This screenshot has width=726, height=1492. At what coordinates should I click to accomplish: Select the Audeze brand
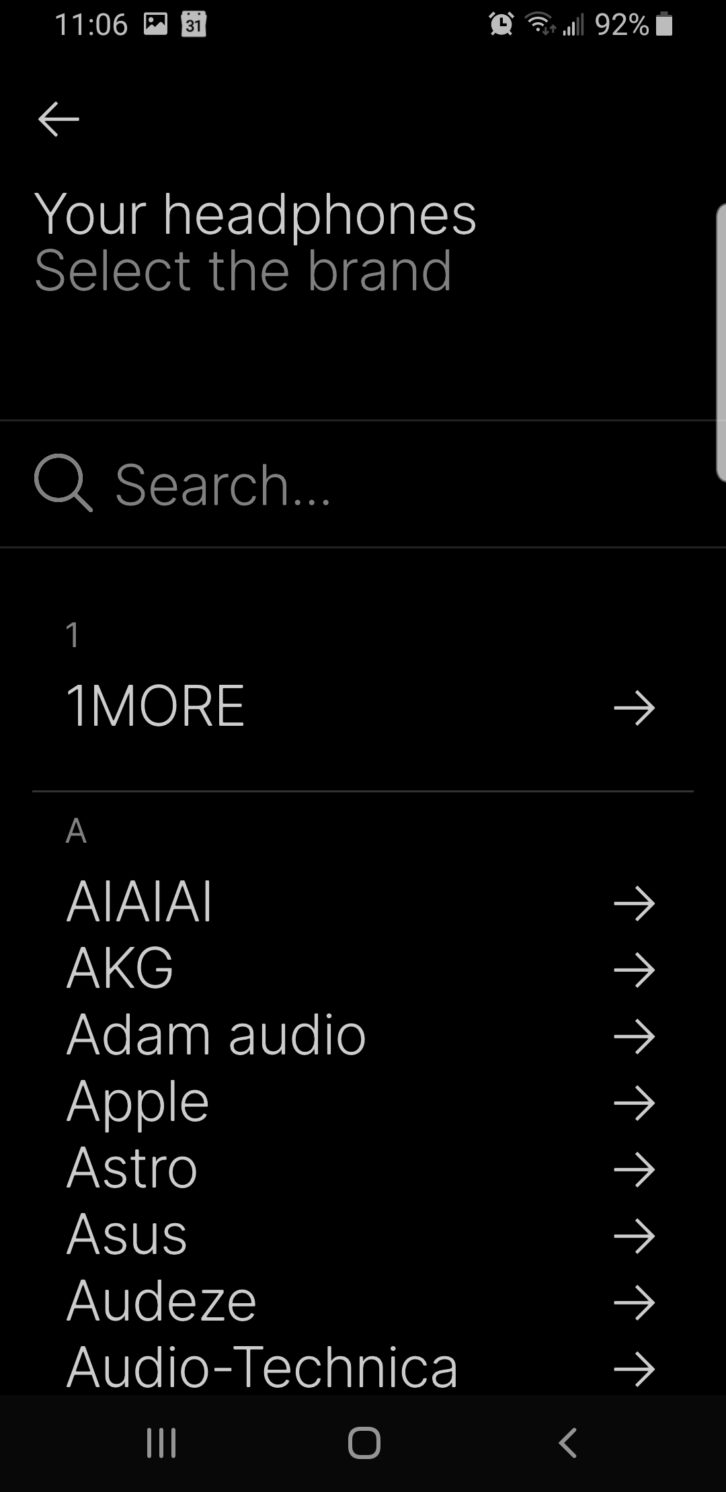(x=360, y=1301)
